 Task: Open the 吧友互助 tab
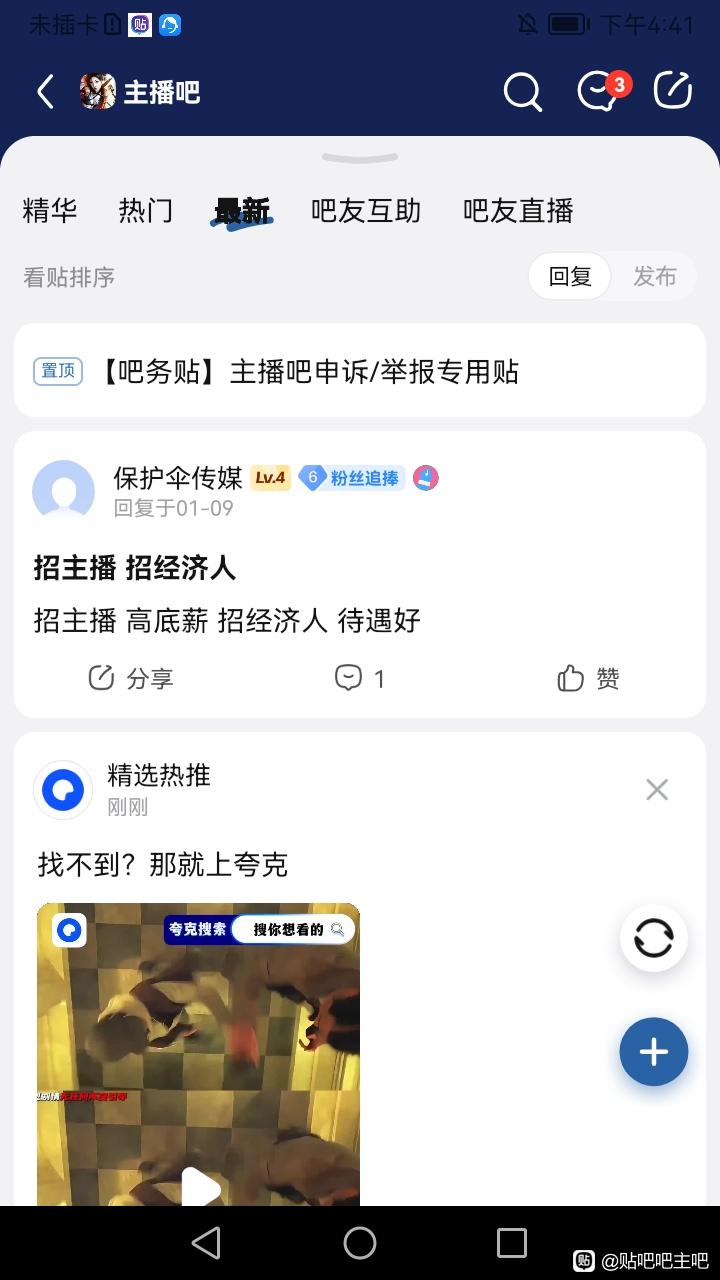tap(365, 211)
